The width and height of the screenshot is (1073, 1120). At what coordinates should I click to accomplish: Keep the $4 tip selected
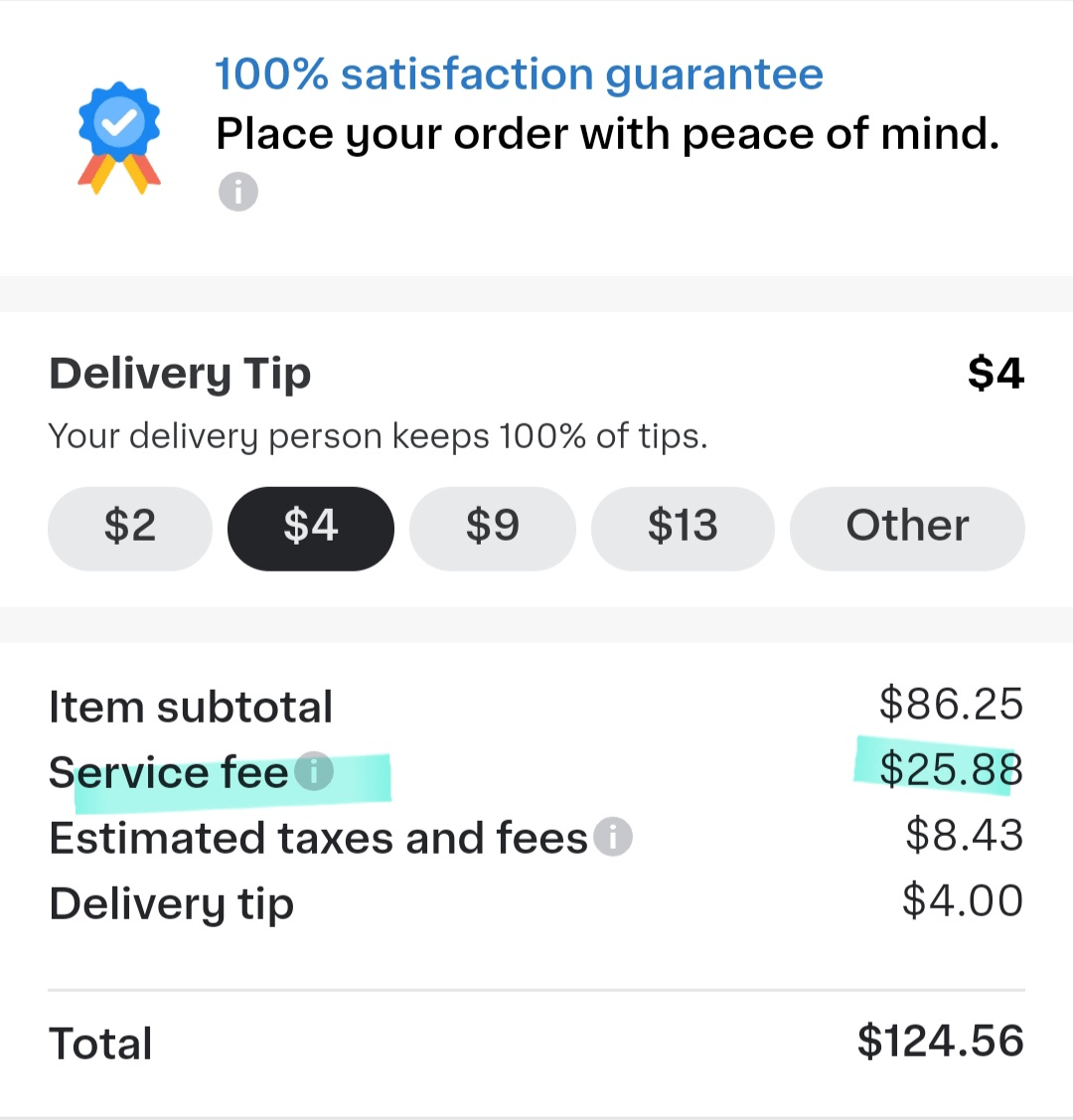tap(310, 528)
